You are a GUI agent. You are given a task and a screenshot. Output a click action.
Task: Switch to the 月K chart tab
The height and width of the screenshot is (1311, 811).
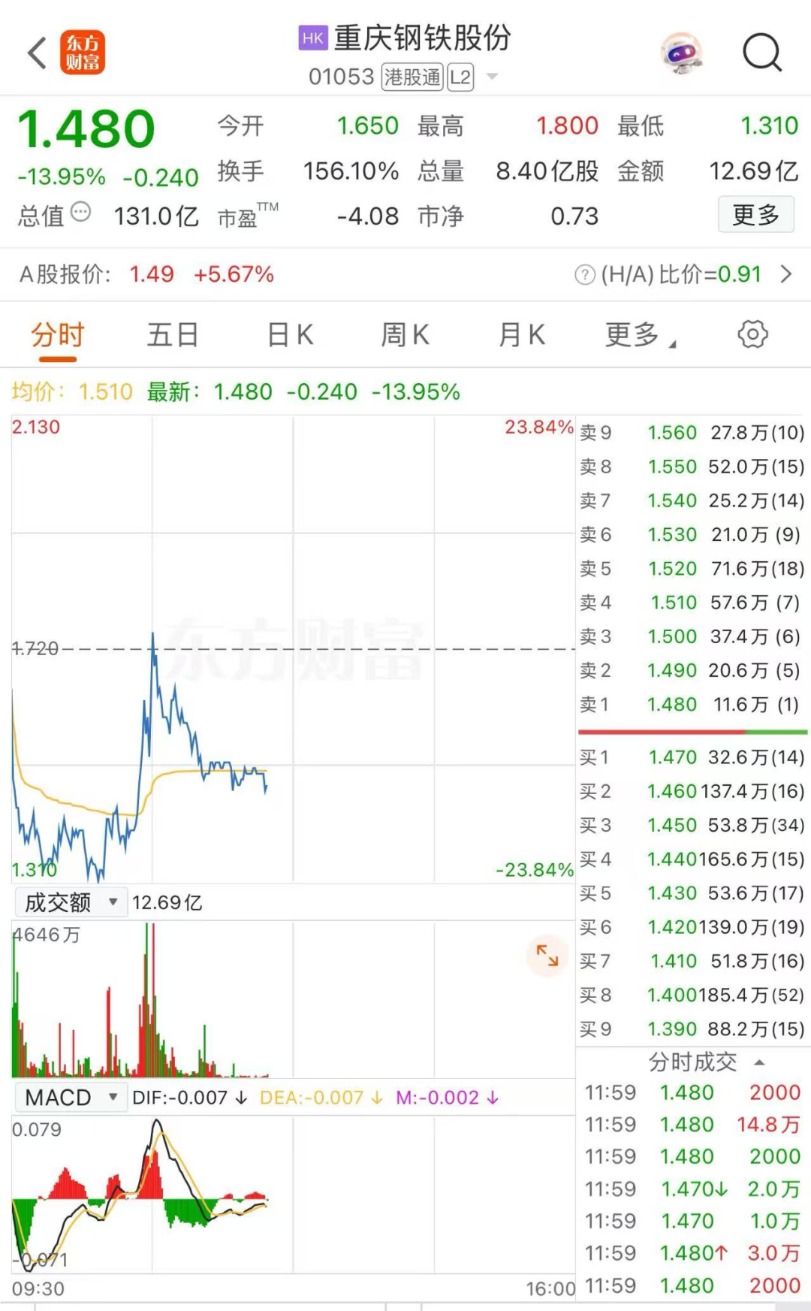[x=522, y=335]
